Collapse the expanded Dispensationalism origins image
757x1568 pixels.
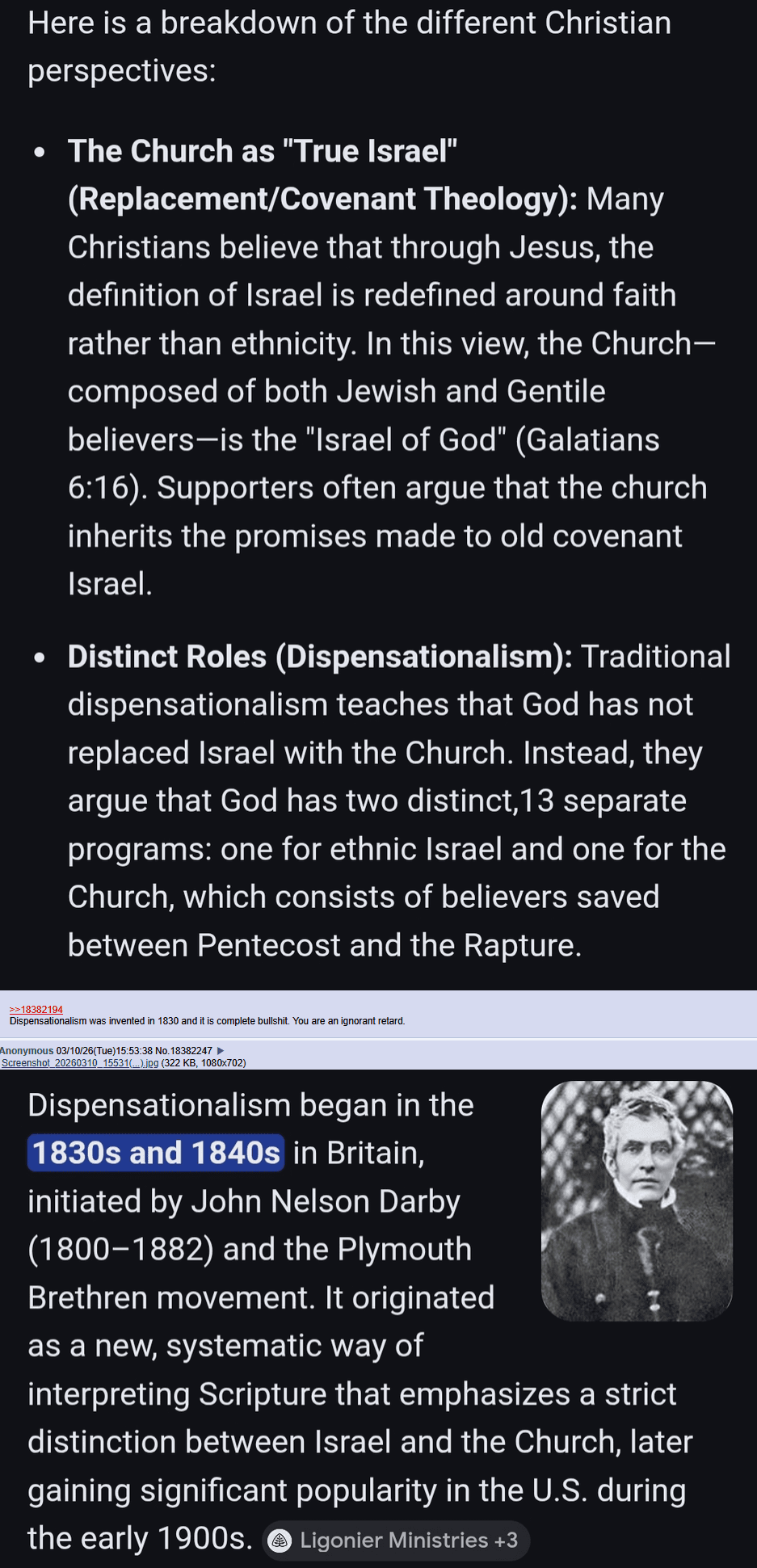point(378,1318)
